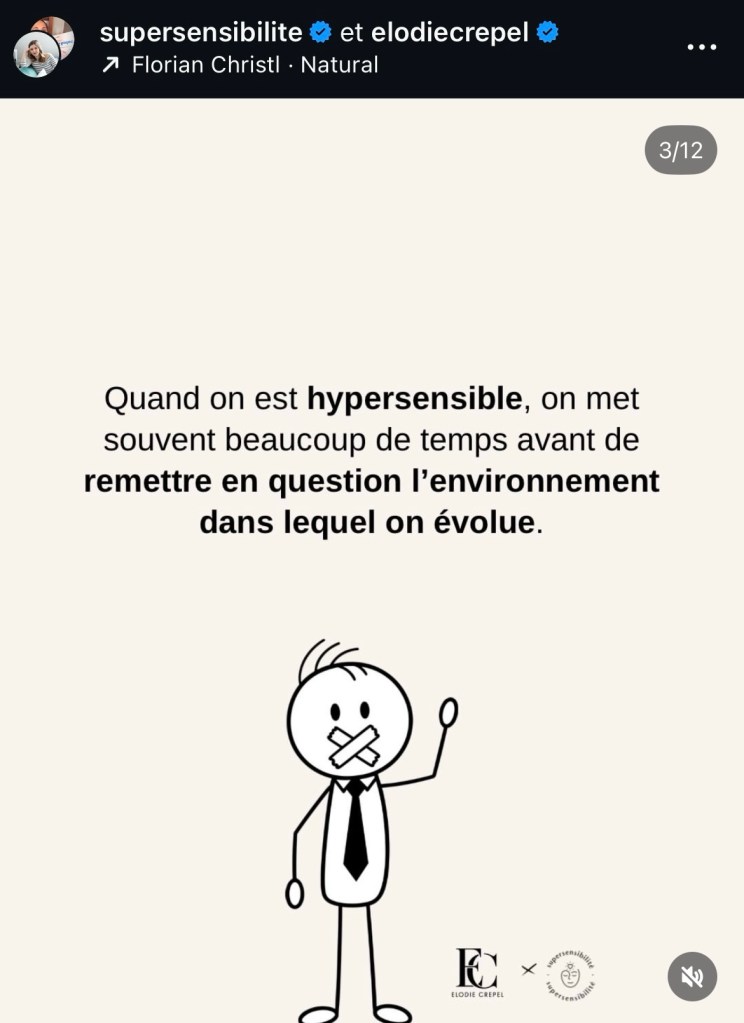Open the supersensibilite profile
The height and width of the screenshot is (1023, 744).
point(201,32)
